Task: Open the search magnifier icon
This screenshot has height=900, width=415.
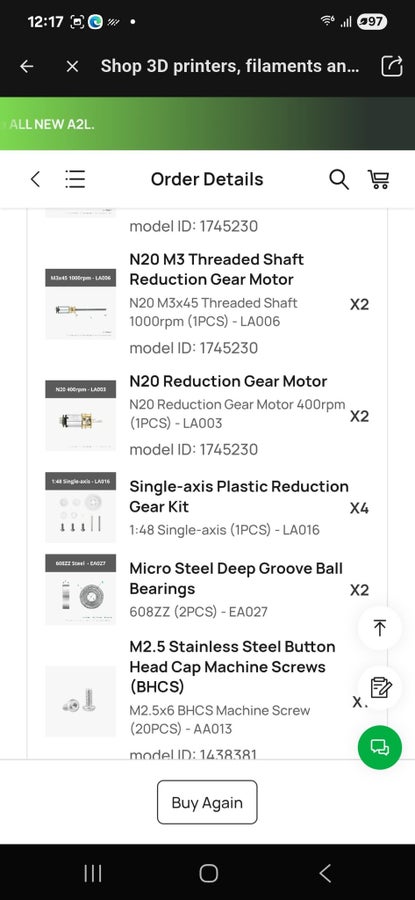Action: click(x=339, y=180)
